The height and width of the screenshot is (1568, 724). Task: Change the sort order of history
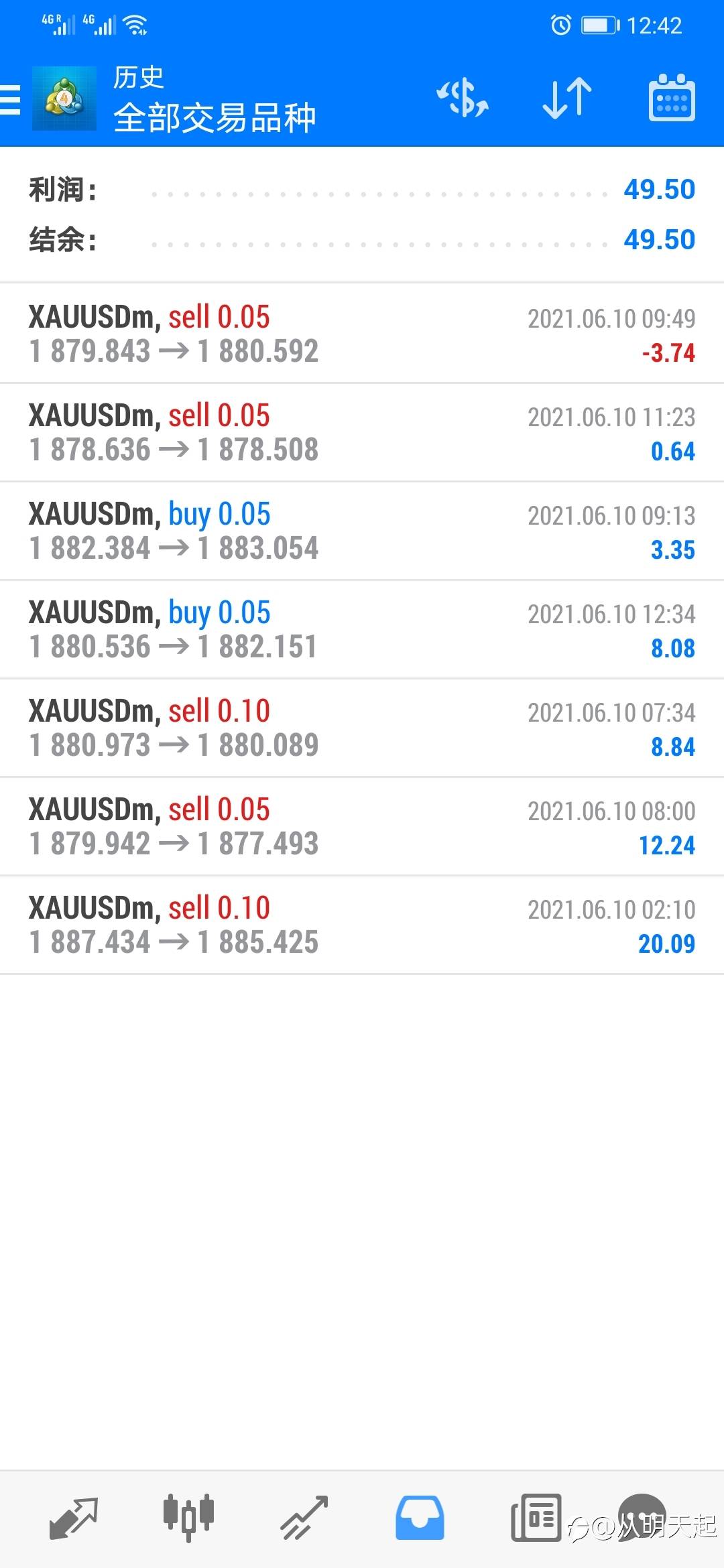coord(566,99)
